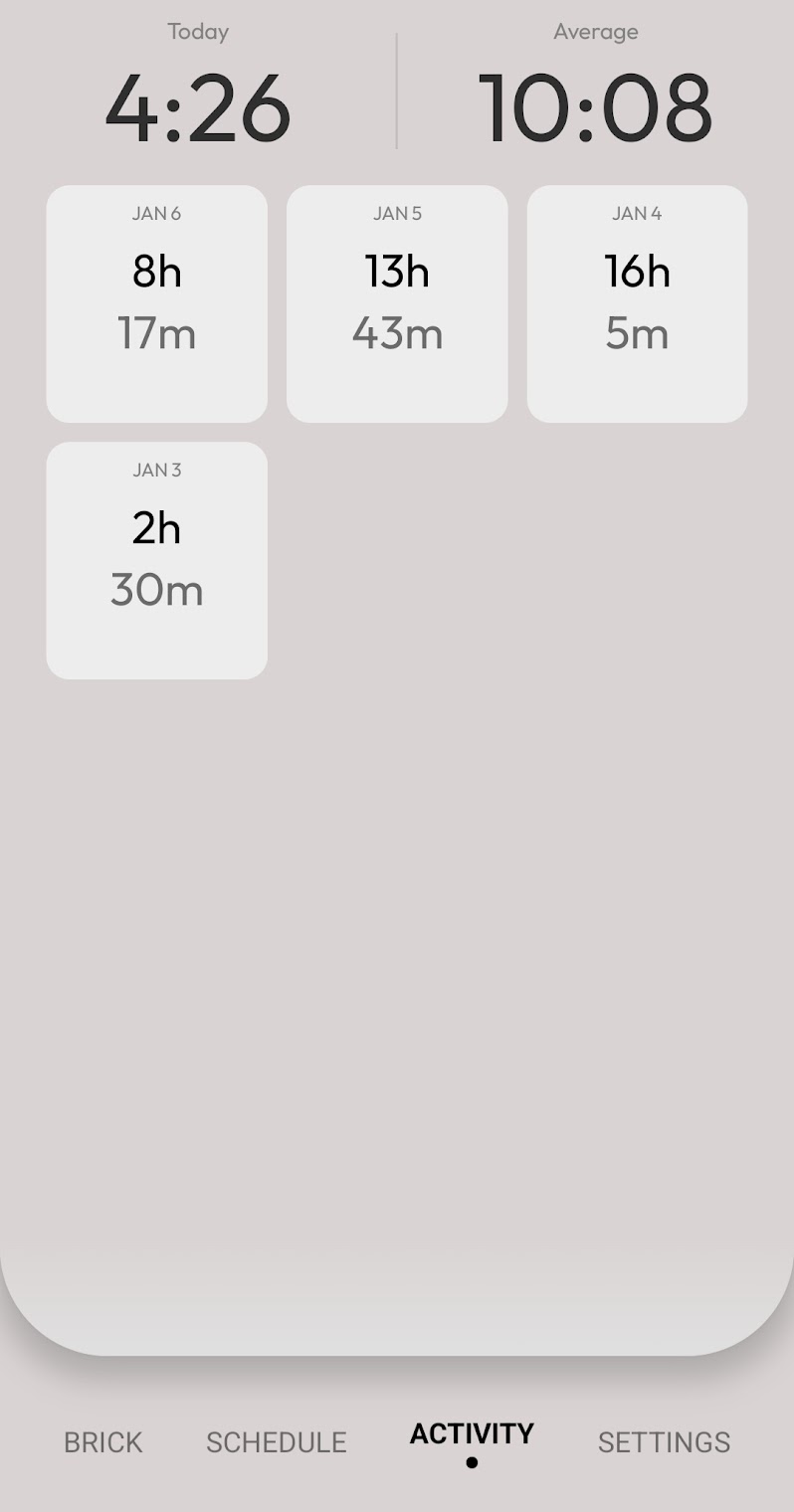
Task: View the Jan 5 activity card
Action: click(x=397, y=303)
